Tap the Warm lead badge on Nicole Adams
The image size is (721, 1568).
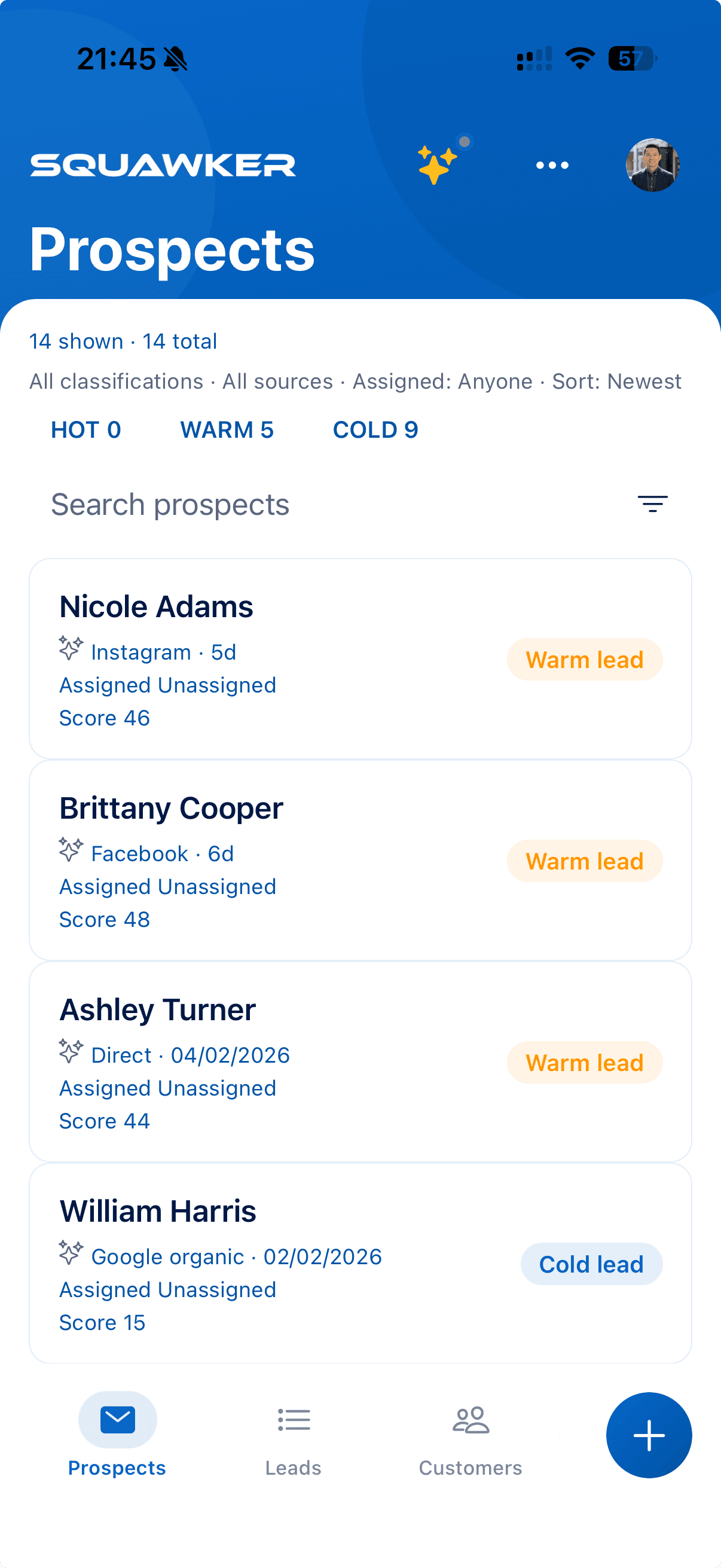[x=583, y=658]
